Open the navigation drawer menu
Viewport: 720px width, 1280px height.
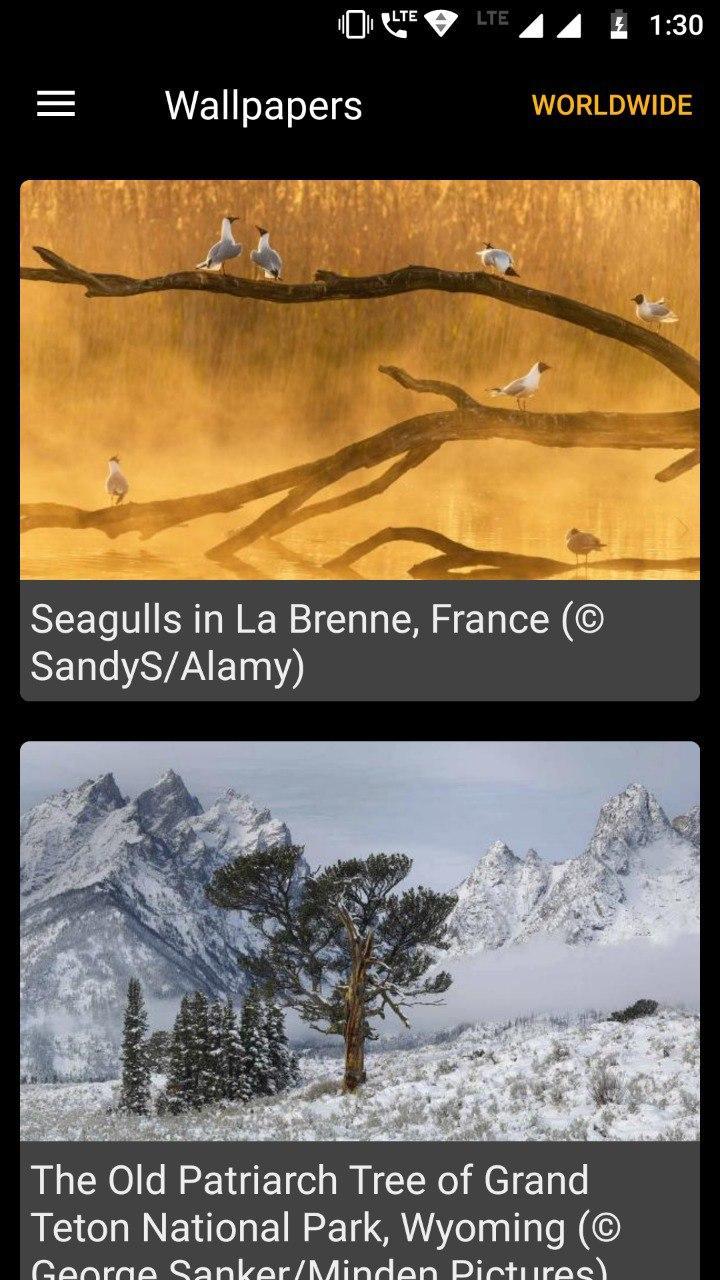coord(55,104)
